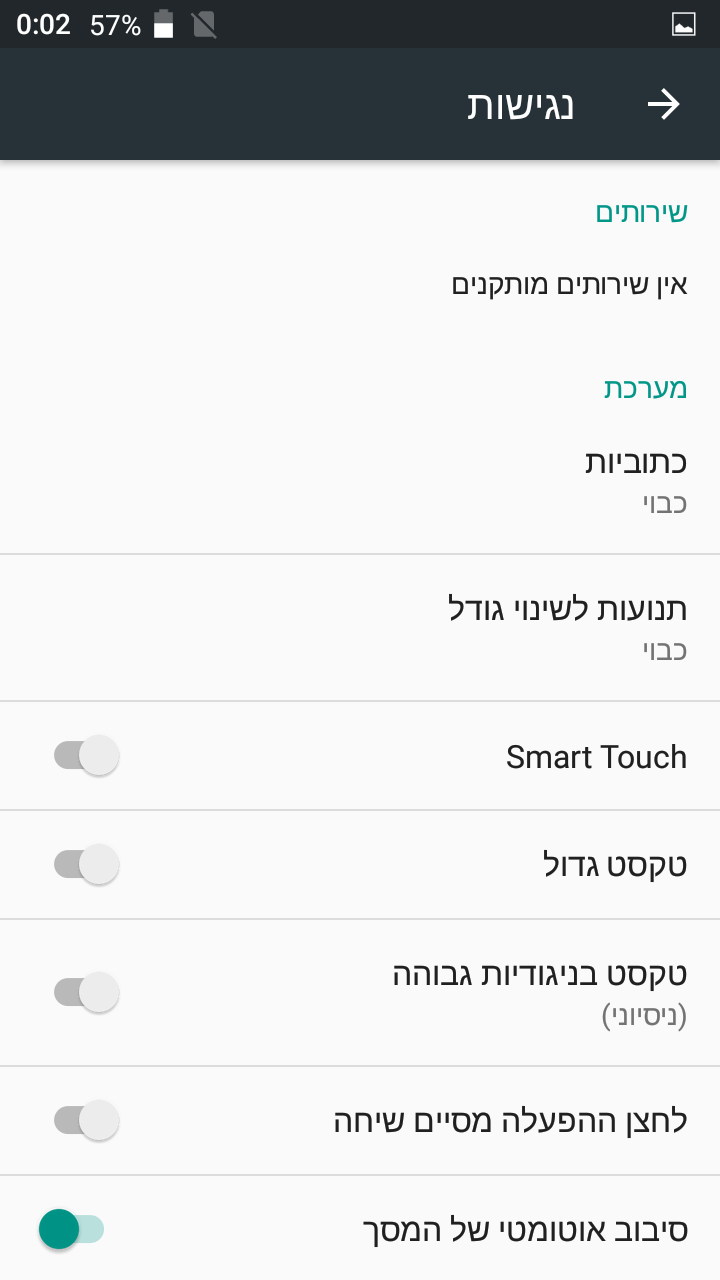Enable the טקסט גדול large text switch
Image resolution: width=720 pixels, height=1280 pixels.
coord(87,864)
